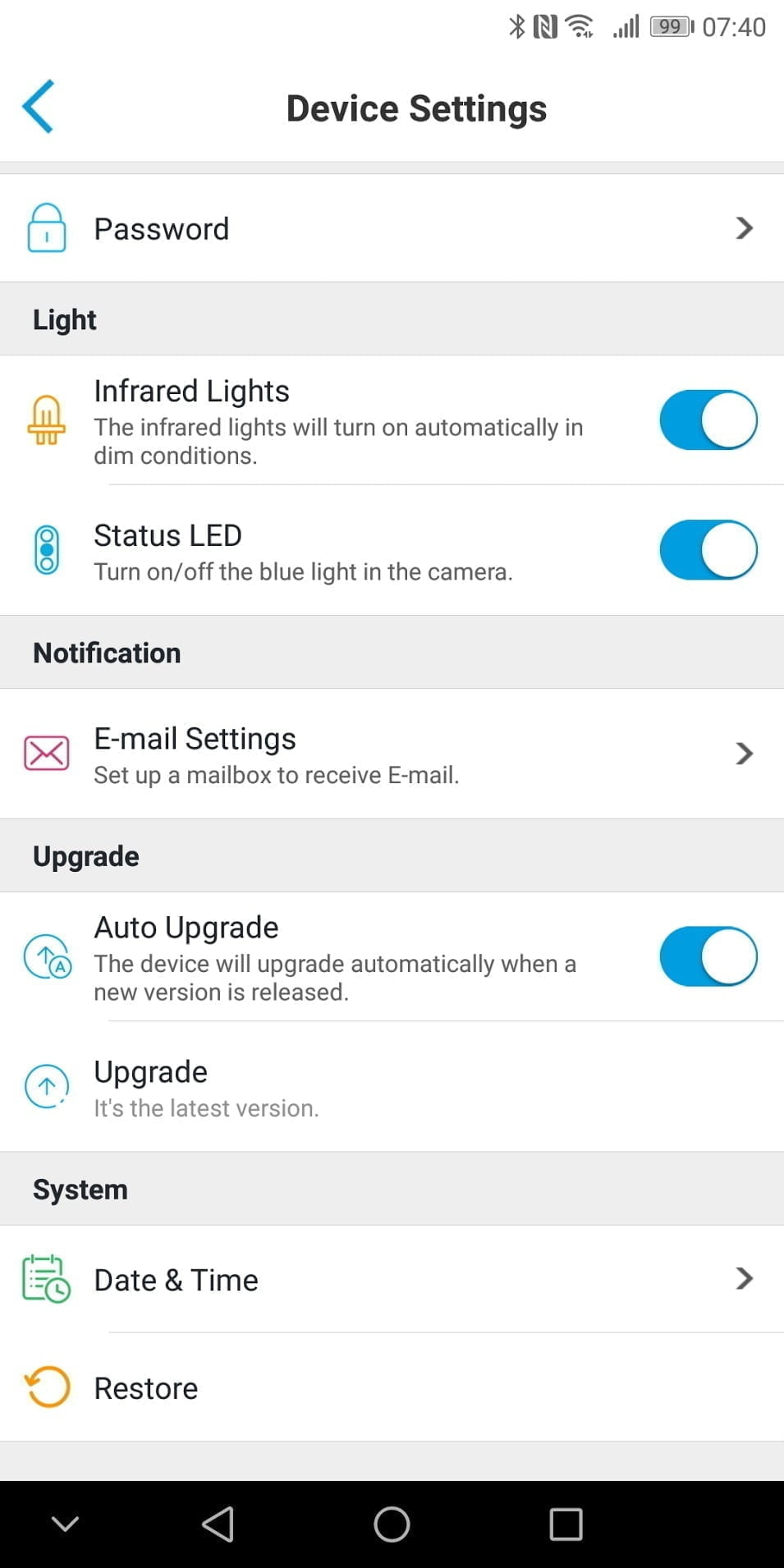This screenshot has height=1568, width=784.
Task: Tap the system home button
Action: [392, 1524]
